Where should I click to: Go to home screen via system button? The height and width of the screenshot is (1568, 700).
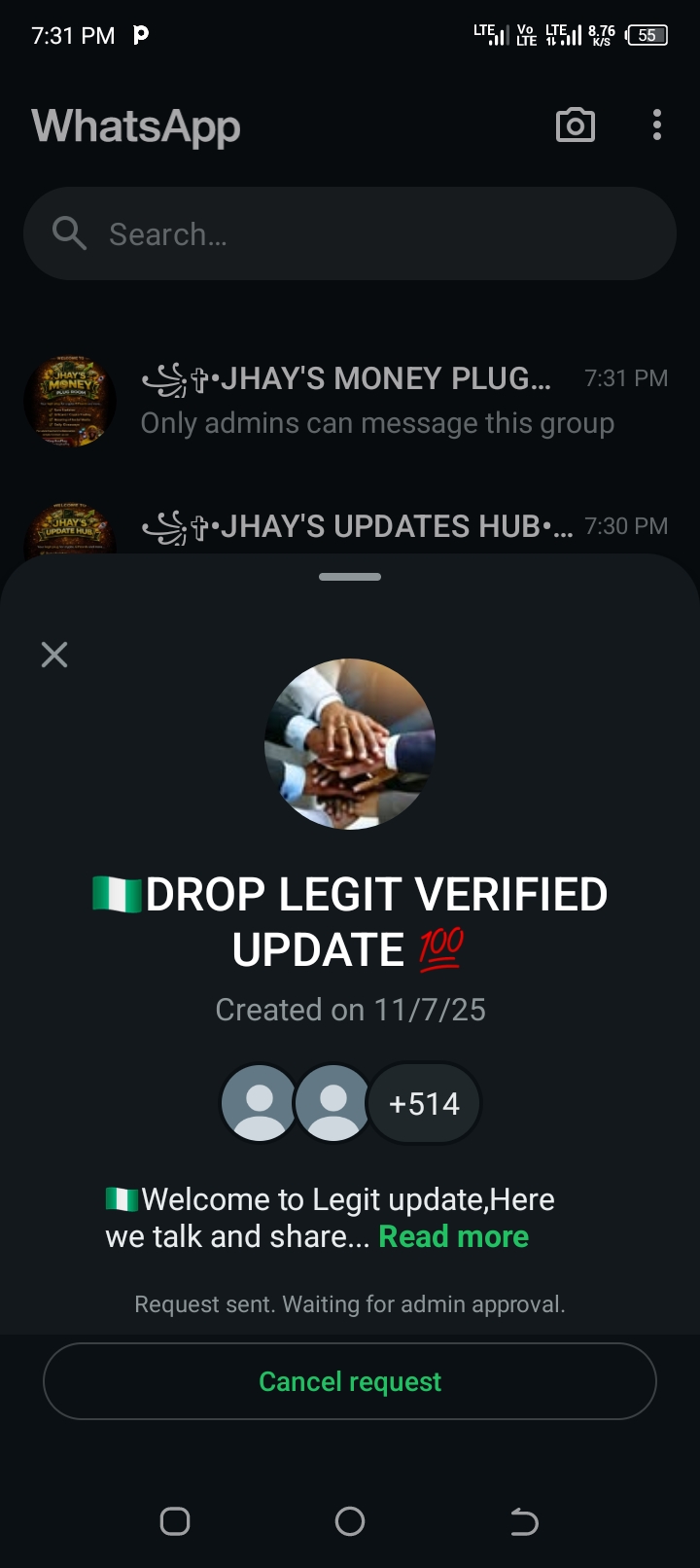(350, 1520)
